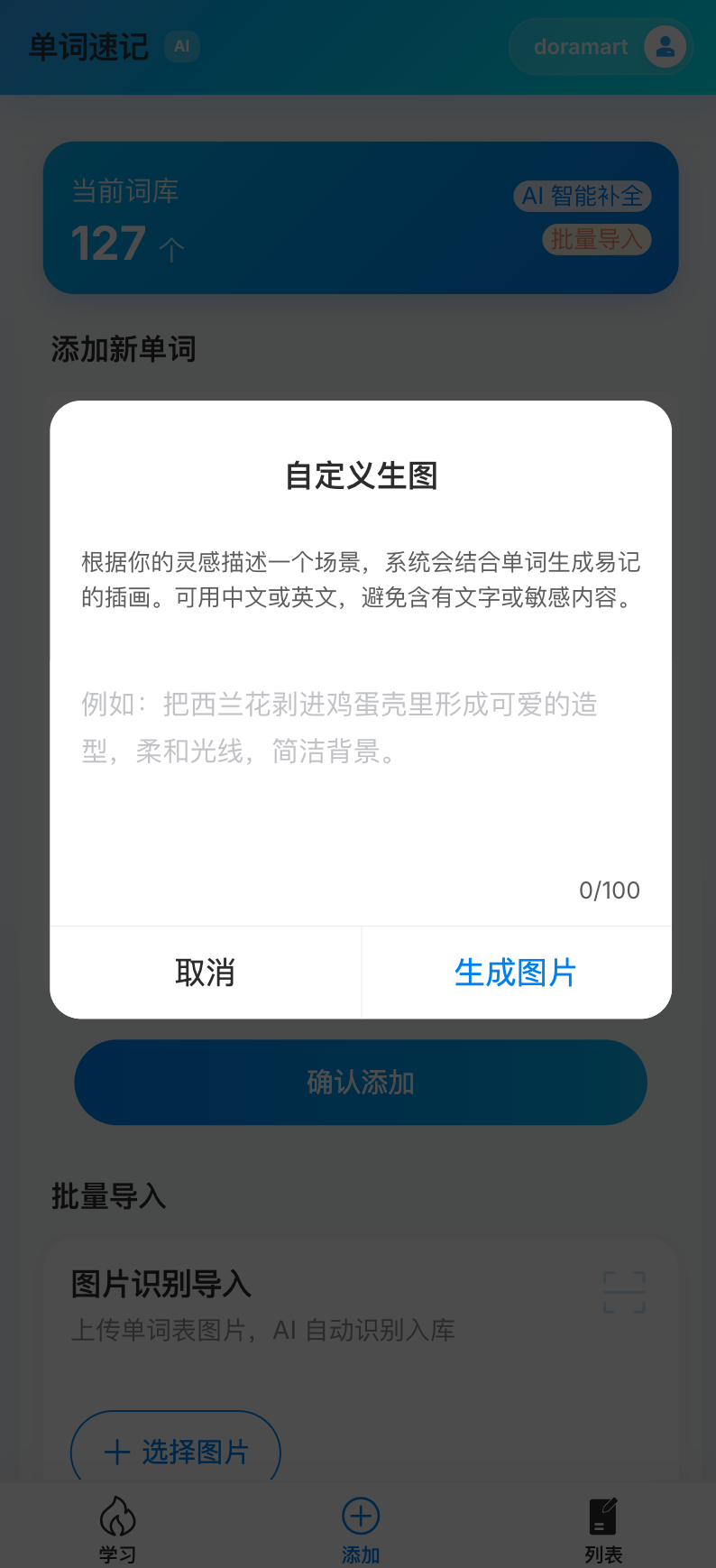
Task: Switch to the 学习 tab
Action: point(118,1529)
